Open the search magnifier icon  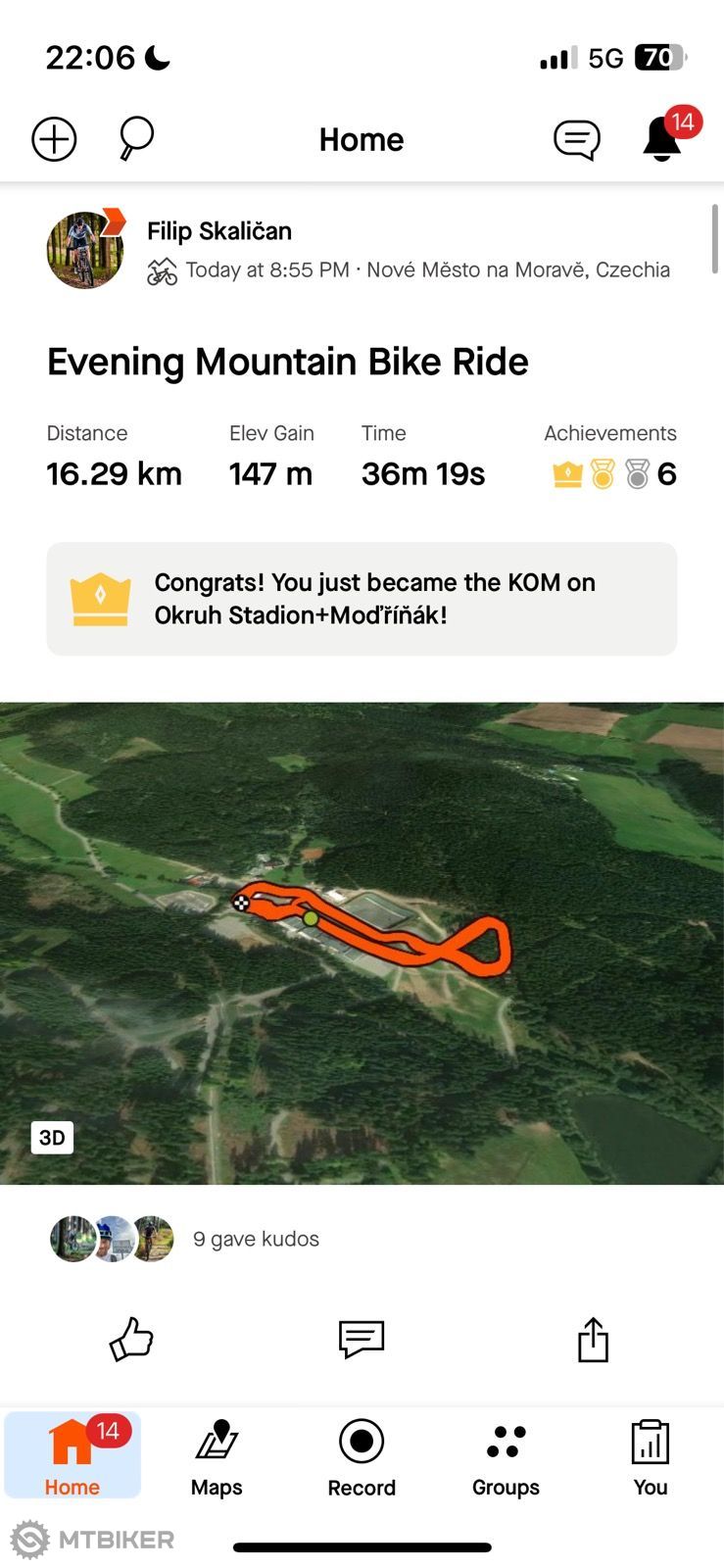coord(136,138)
